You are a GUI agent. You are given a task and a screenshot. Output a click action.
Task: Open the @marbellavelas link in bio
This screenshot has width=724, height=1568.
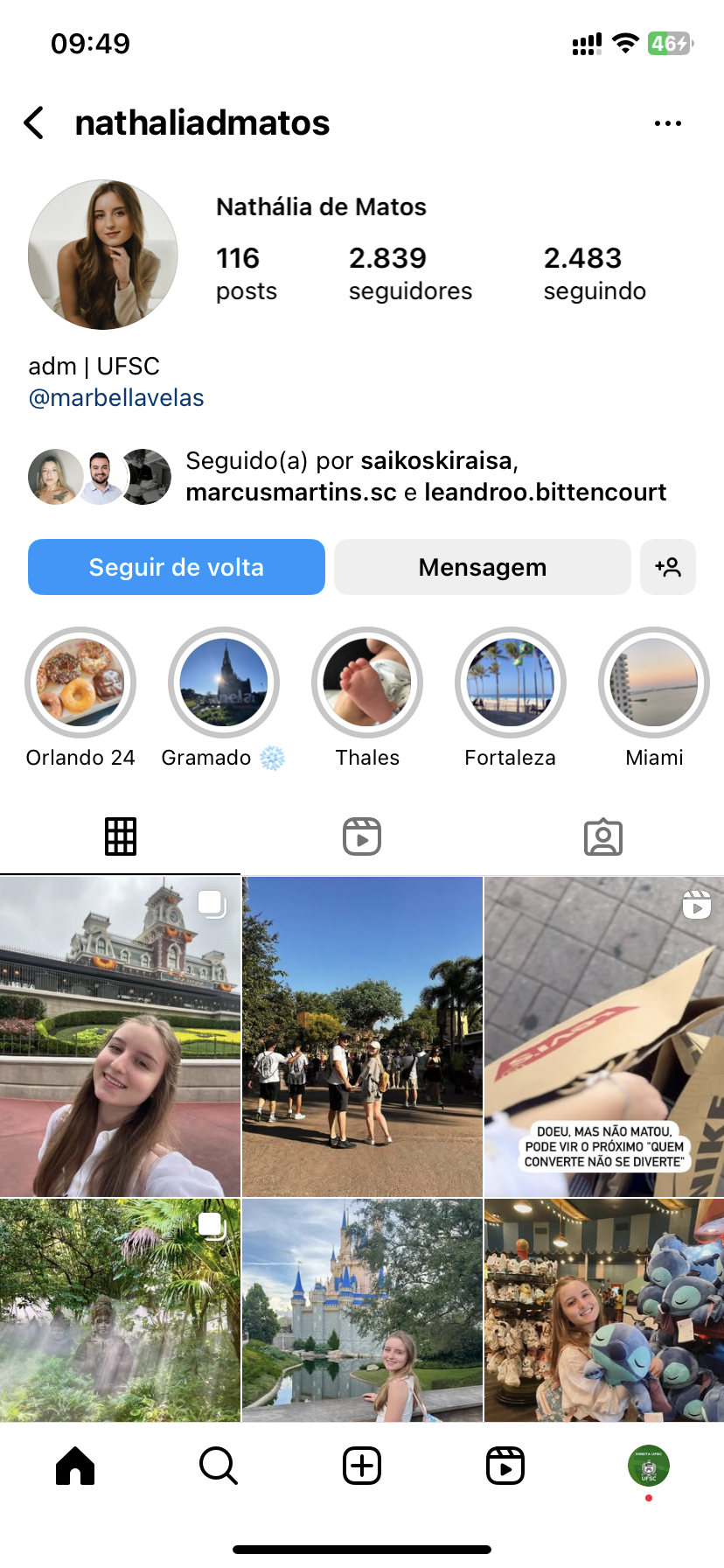(116, 398)
